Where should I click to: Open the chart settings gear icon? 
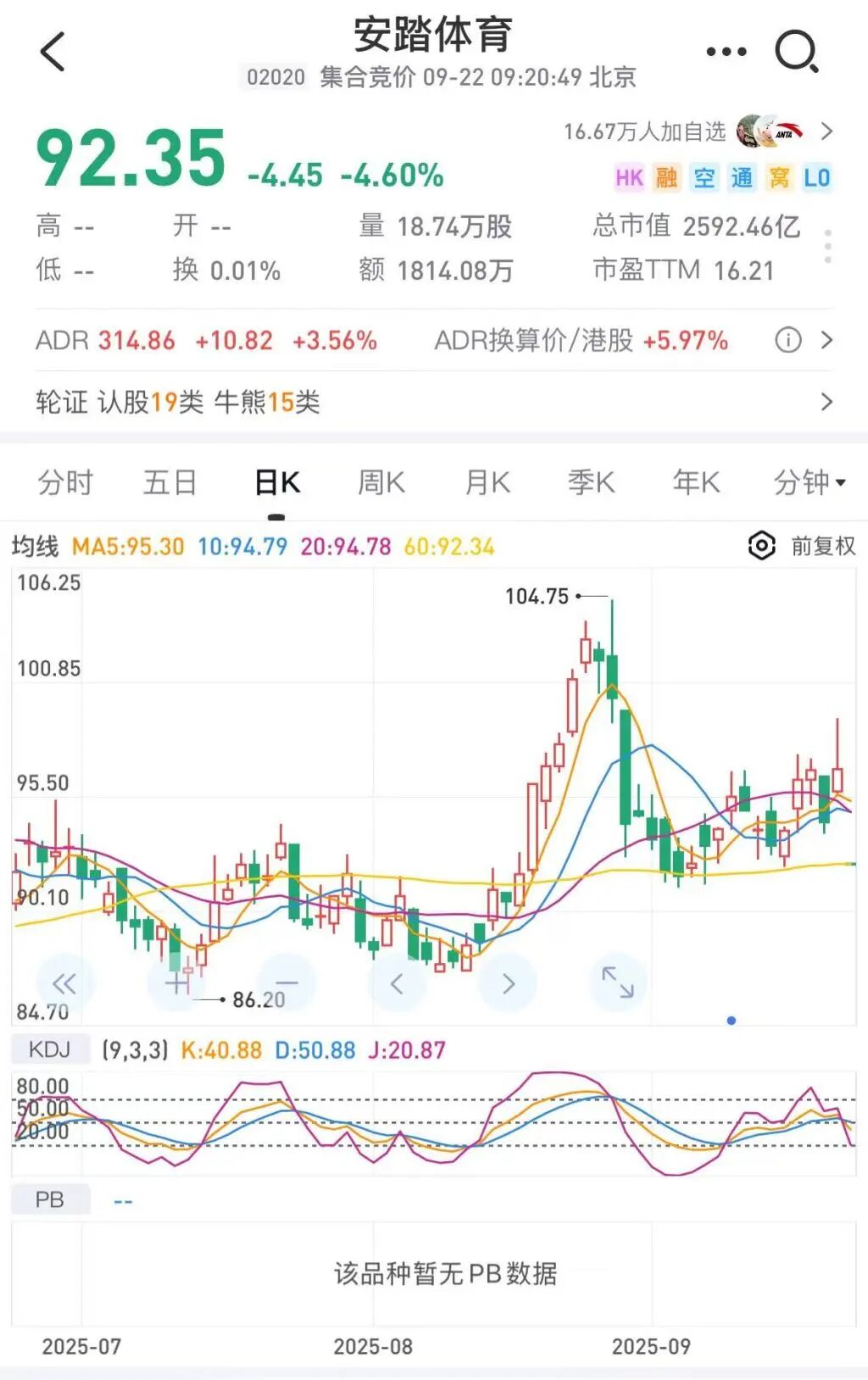click(759, 546)
